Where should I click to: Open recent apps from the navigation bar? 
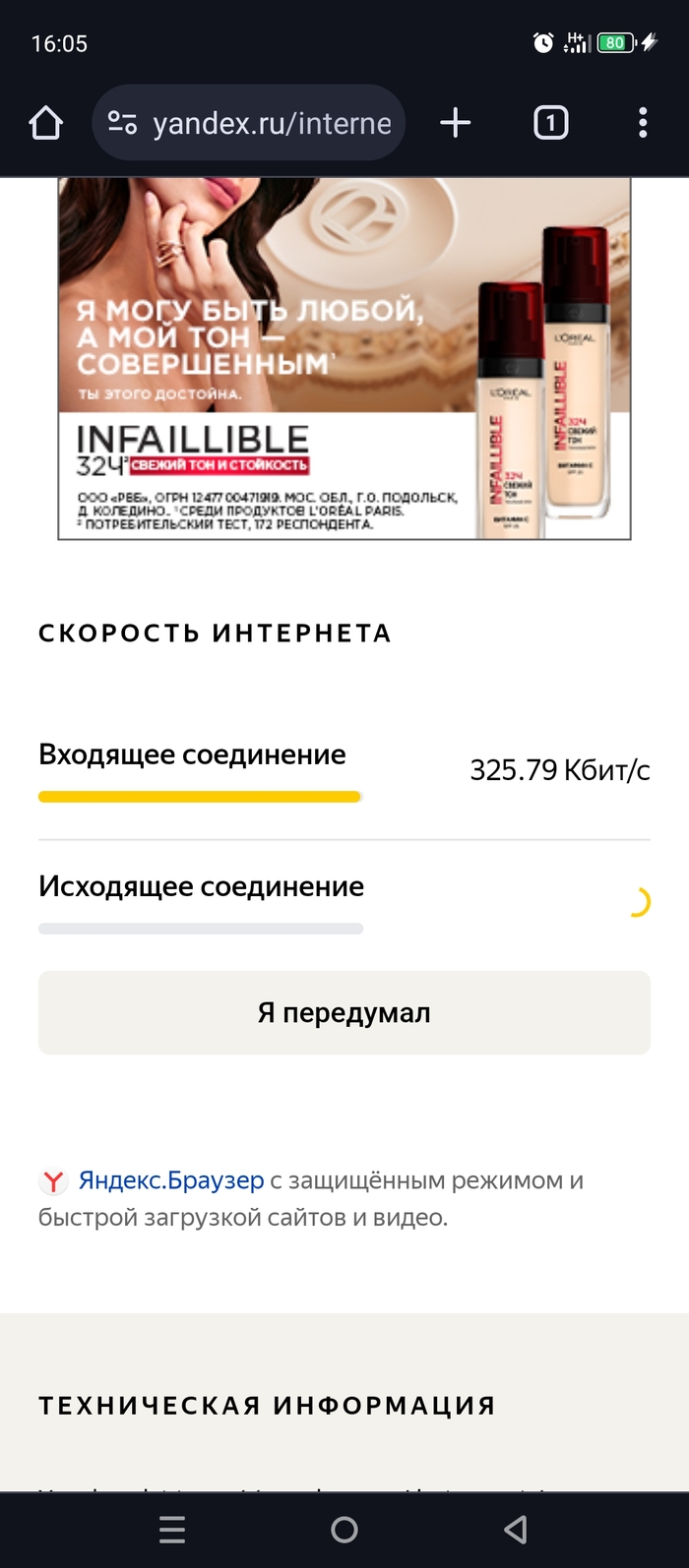pos(172,1530)
